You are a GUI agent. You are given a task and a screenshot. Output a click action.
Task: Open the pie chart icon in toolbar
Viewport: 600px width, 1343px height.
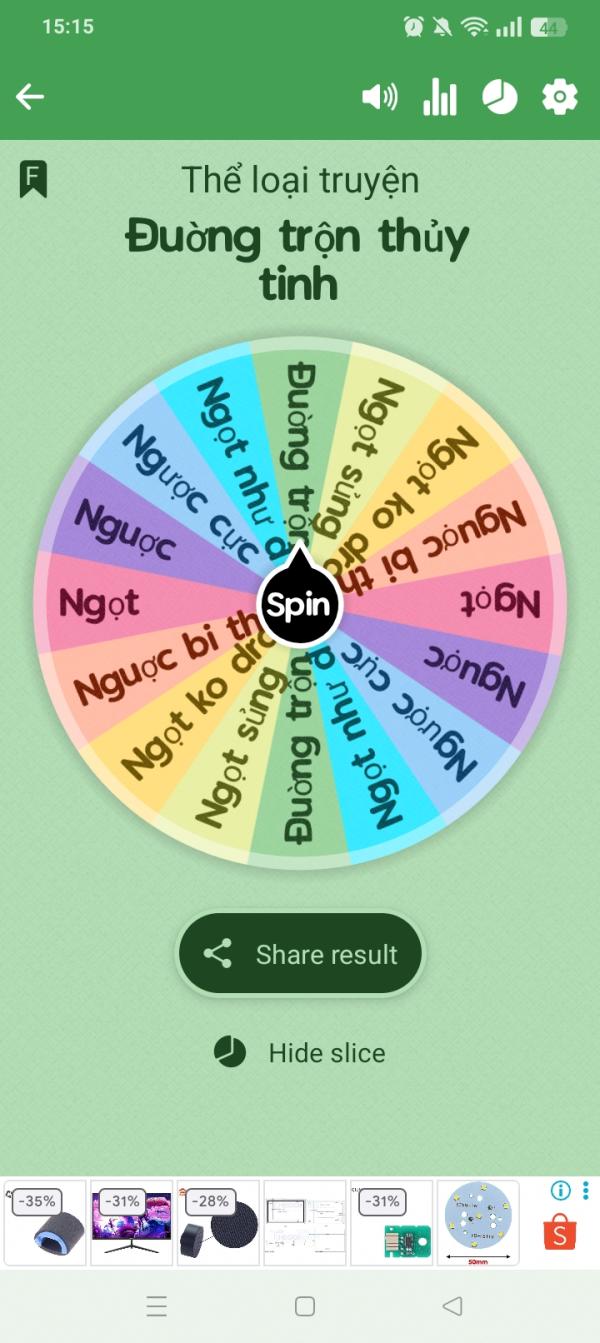[x=499, y=97]
